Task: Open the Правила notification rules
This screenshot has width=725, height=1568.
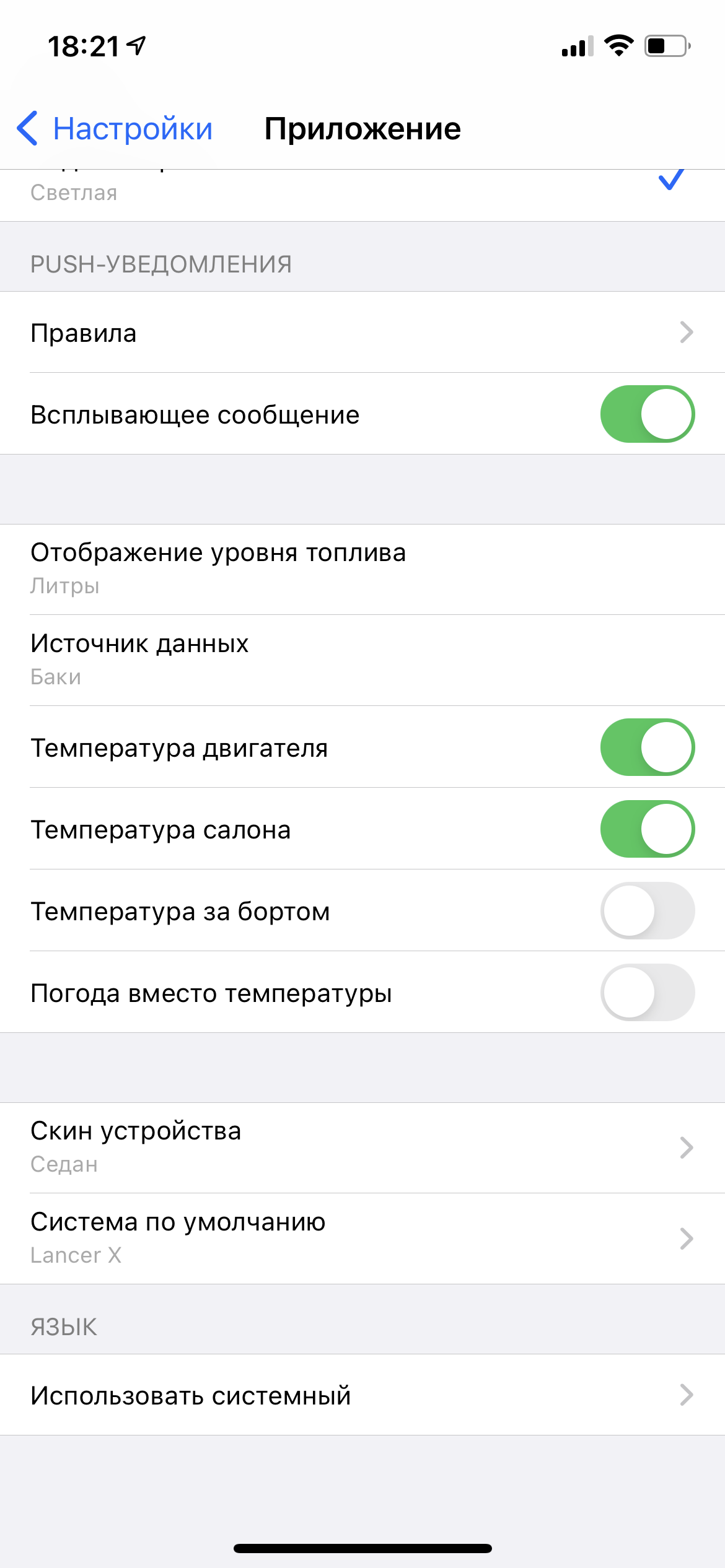Action: 362,333
